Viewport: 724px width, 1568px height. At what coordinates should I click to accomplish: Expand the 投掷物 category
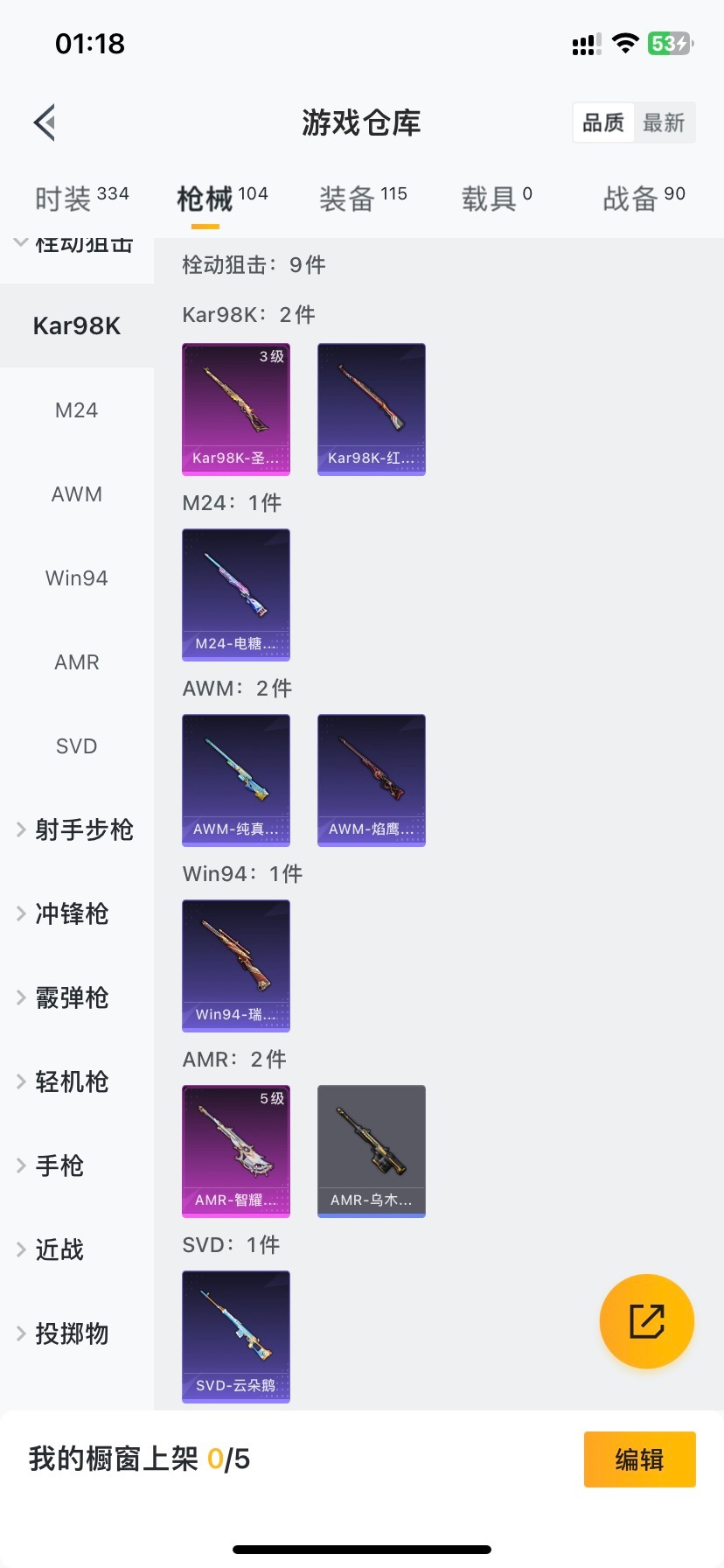click(x=72, y=1333)
